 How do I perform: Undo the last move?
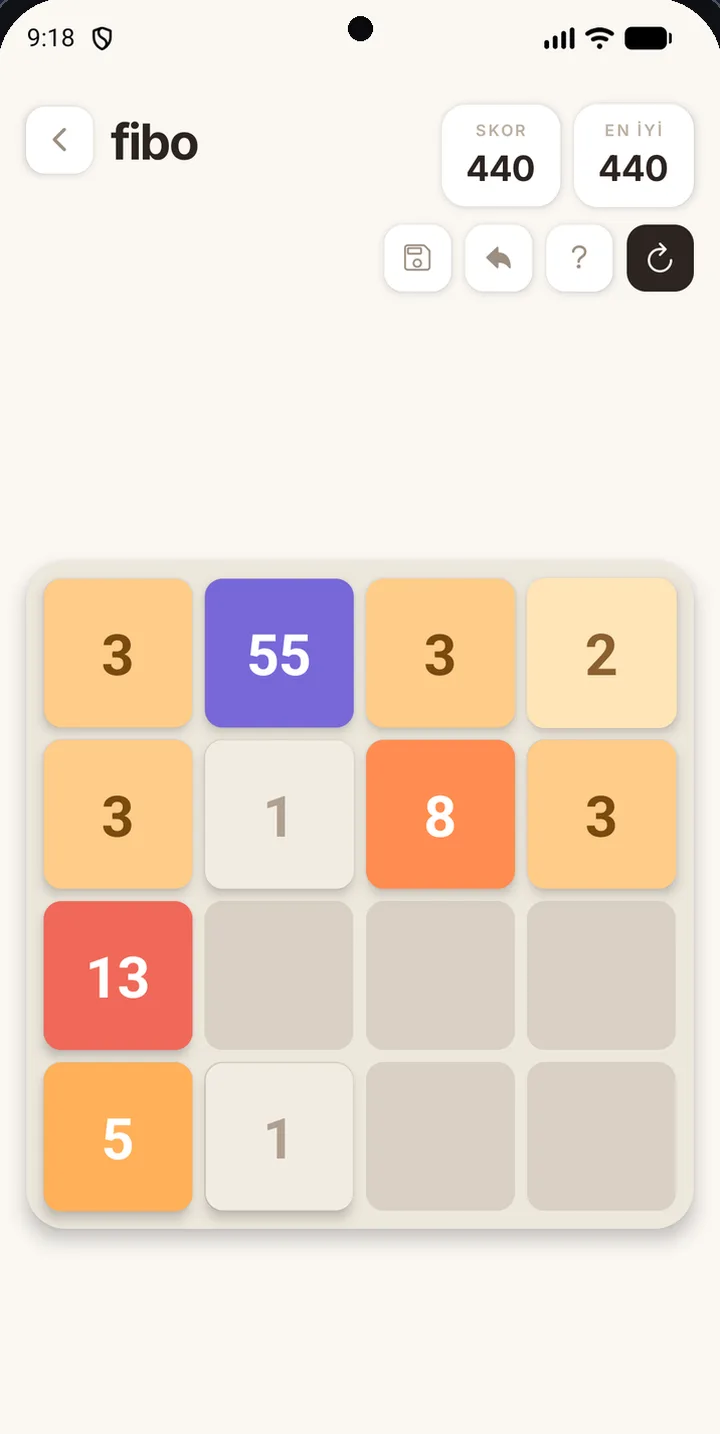pos(498,258)
